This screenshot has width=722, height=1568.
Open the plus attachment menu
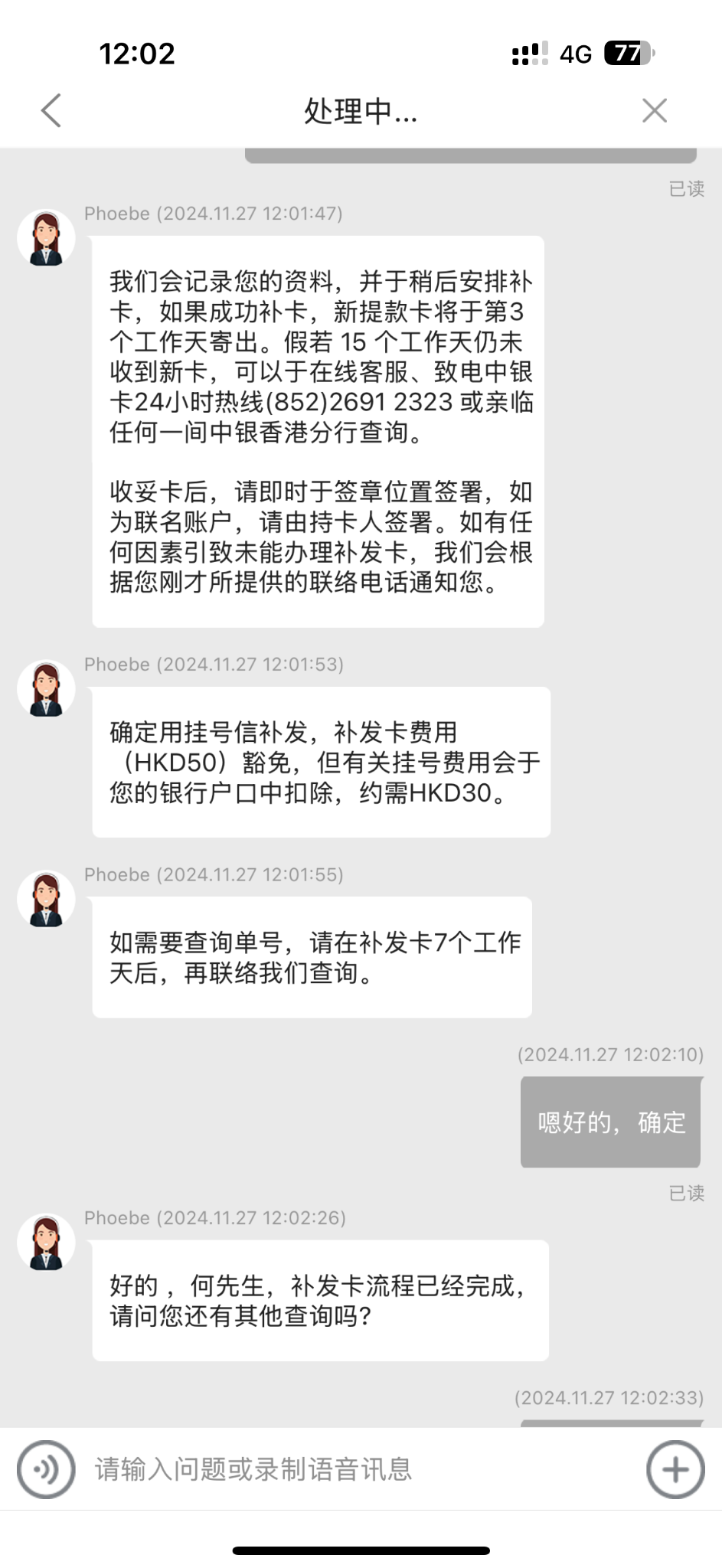tap(675, 1468)
